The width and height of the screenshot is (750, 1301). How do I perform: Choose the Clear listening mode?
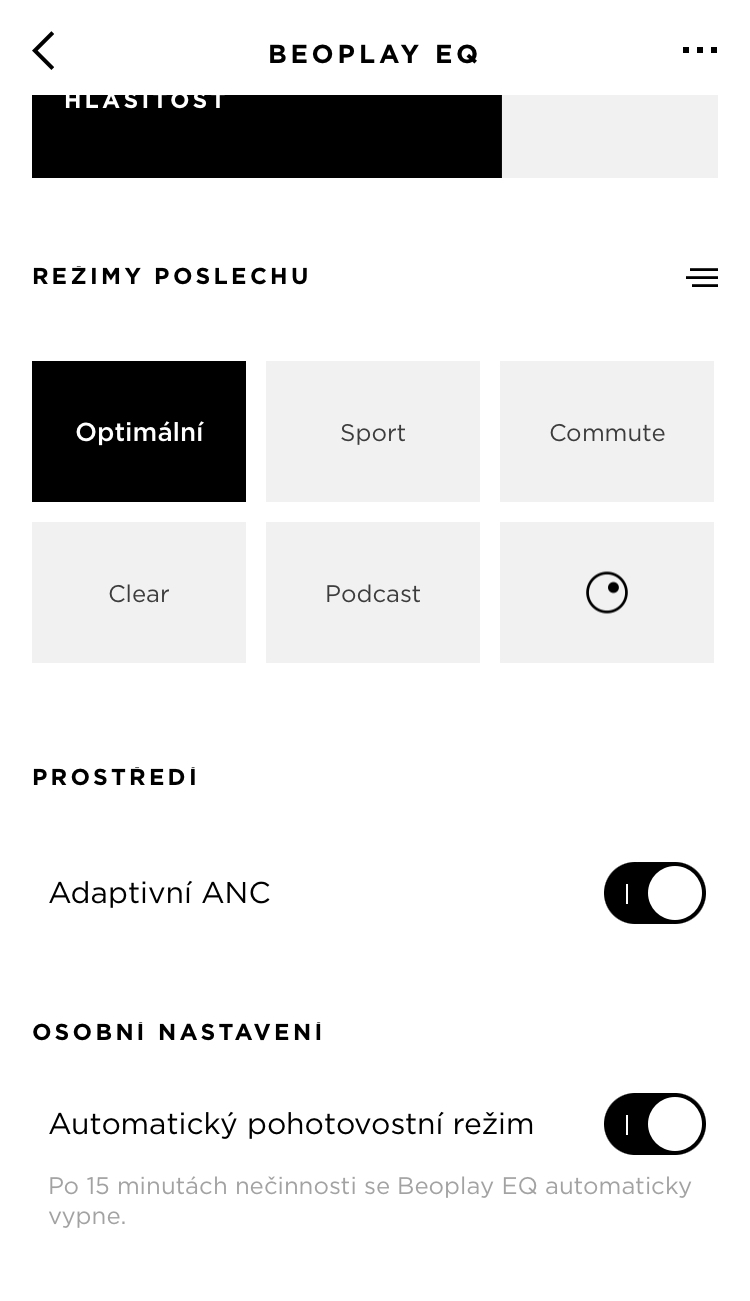(x=139, y=592)
